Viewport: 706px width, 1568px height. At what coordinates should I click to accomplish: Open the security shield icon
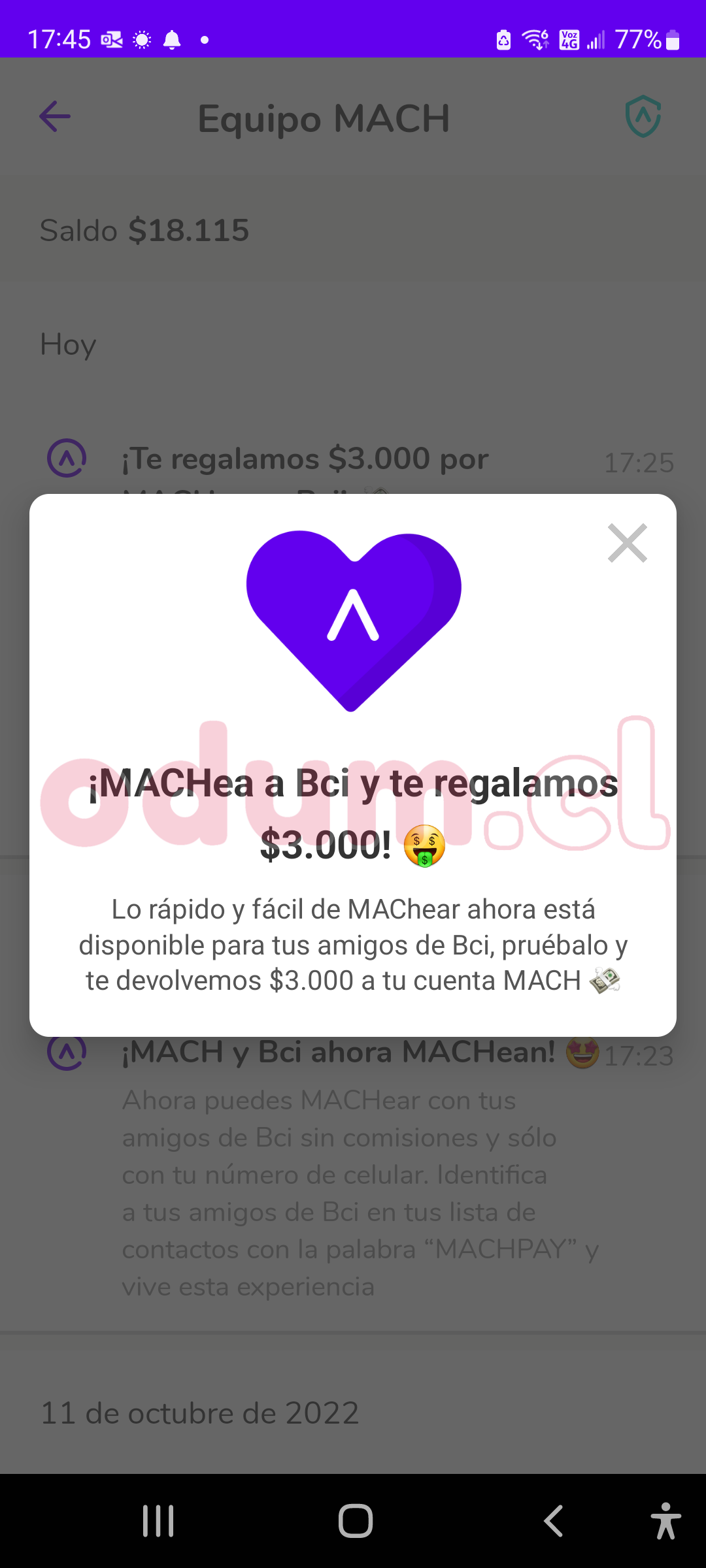[643, 117]
